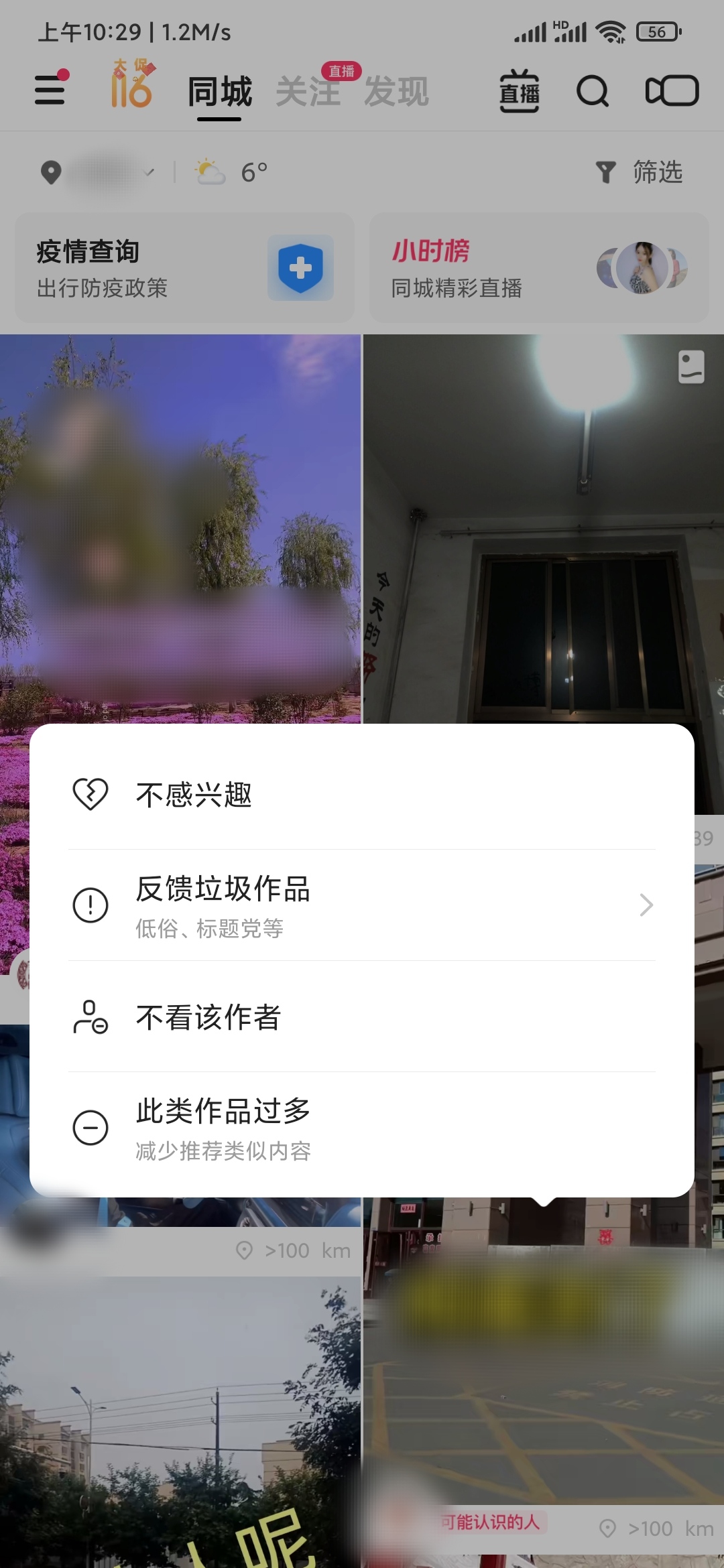Open 疫情查询 travel policy card
The width and height of the screenshot is (724, 1568).
(x=184, y=268)
